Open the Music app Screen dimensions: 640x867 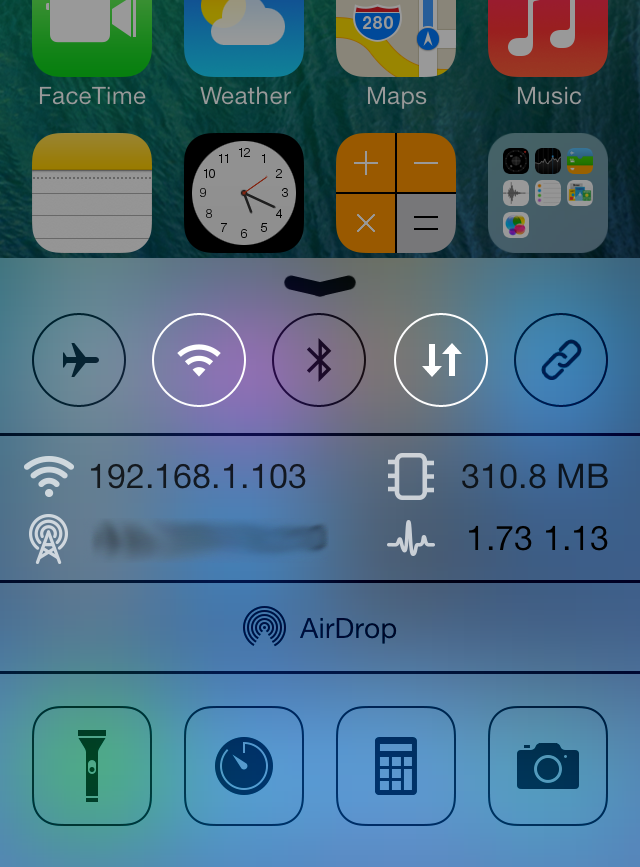pos(548,40)
